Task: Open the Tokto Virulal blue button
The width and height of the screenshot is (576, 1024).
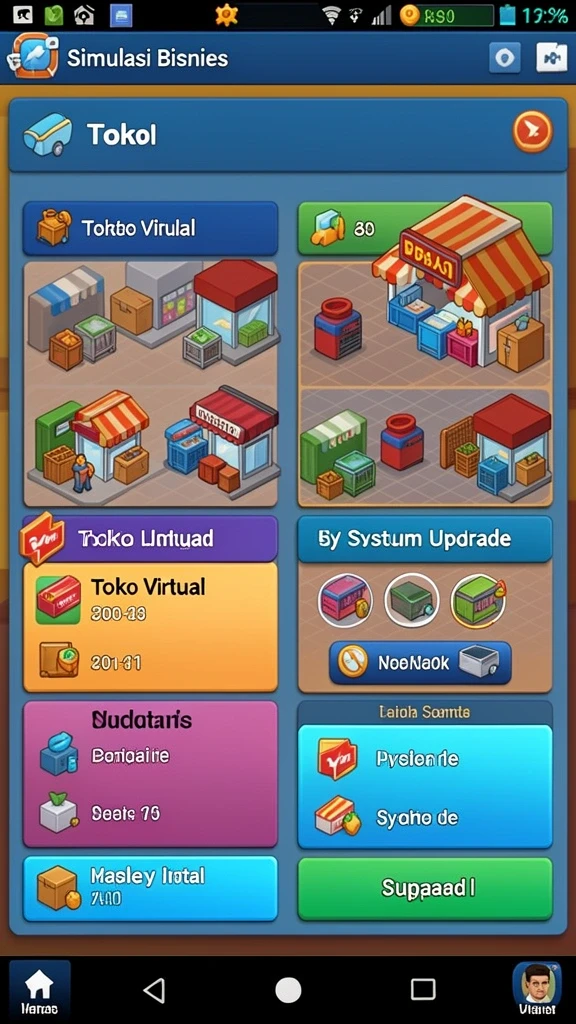Action: pyautogui.click(x=150, y=228)
